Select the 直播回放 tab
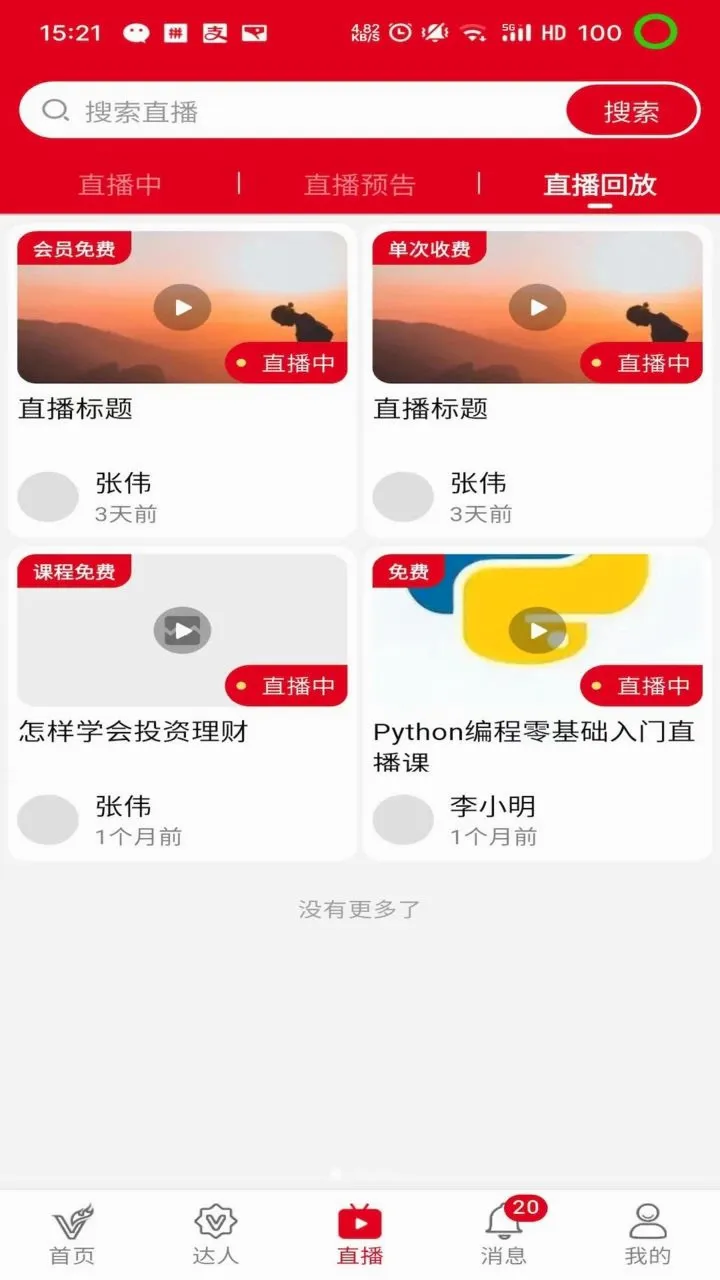The width and height of the screenshot is (720, 1280). [600, 184]
